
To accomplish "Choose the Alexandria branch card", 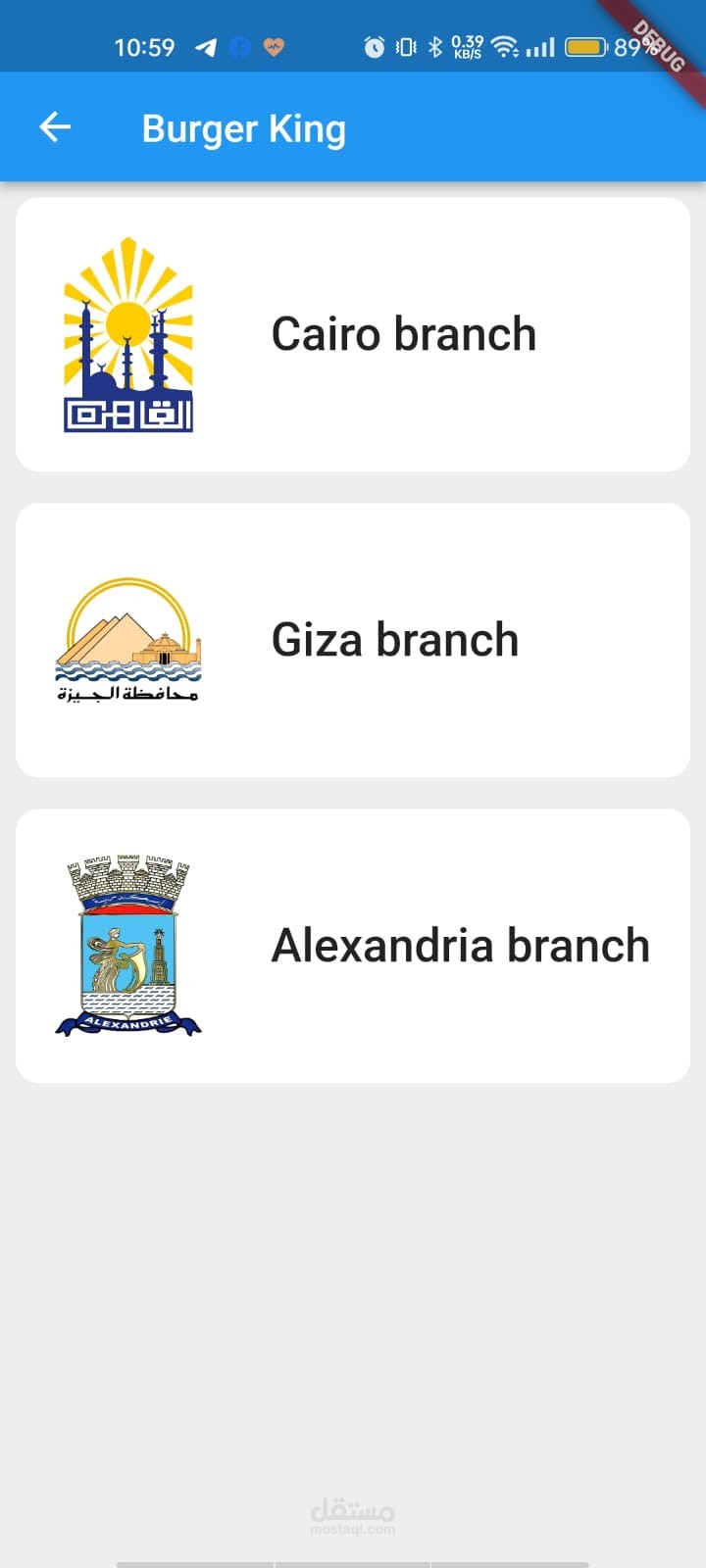I will (x=353, y=946).
